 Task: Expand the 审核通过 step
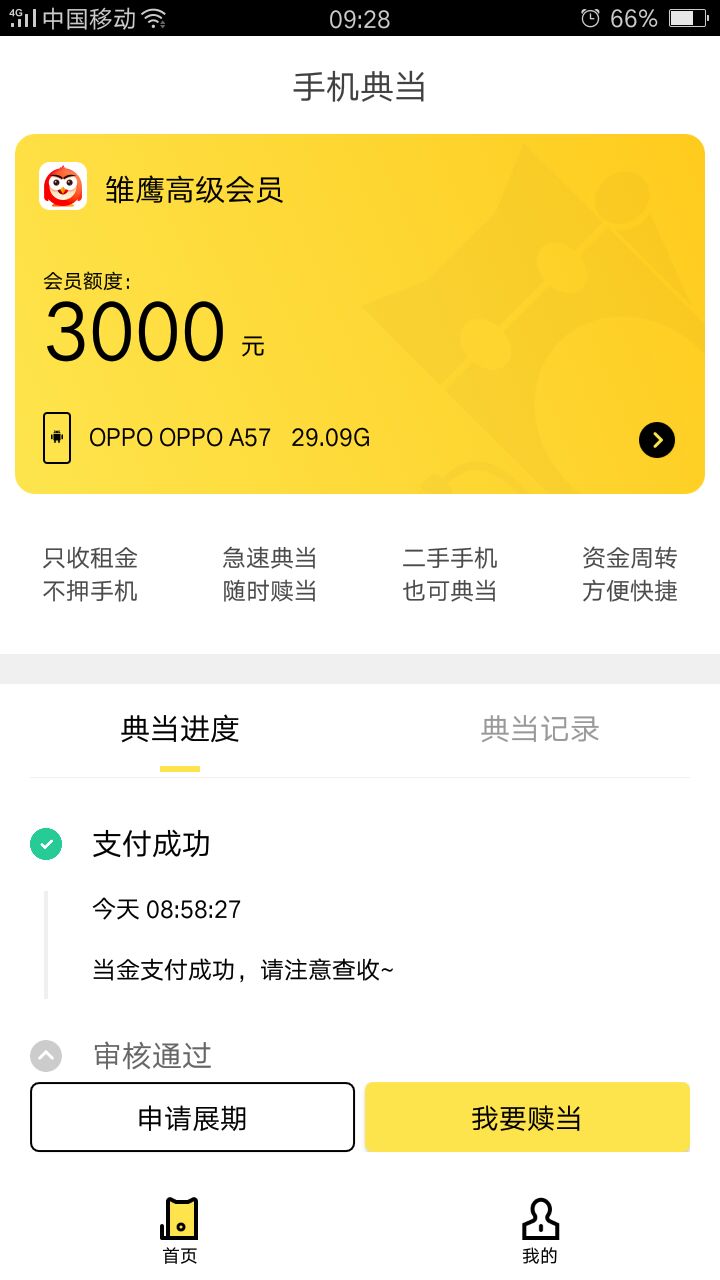(46, 1056)
